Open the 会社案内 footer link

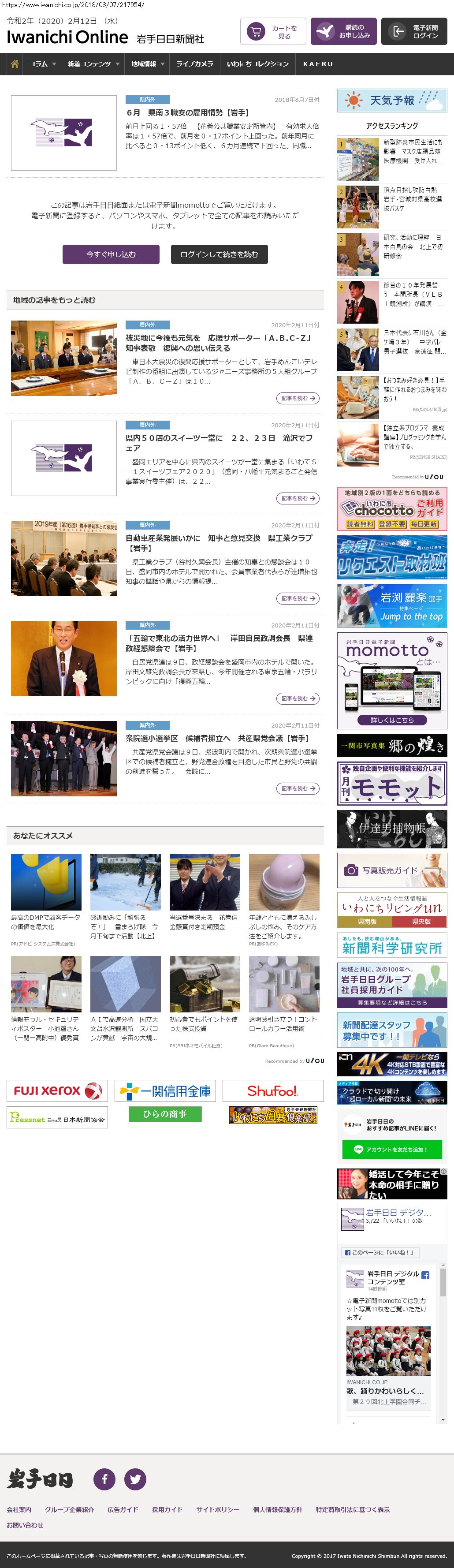[x=19, y=1509]
